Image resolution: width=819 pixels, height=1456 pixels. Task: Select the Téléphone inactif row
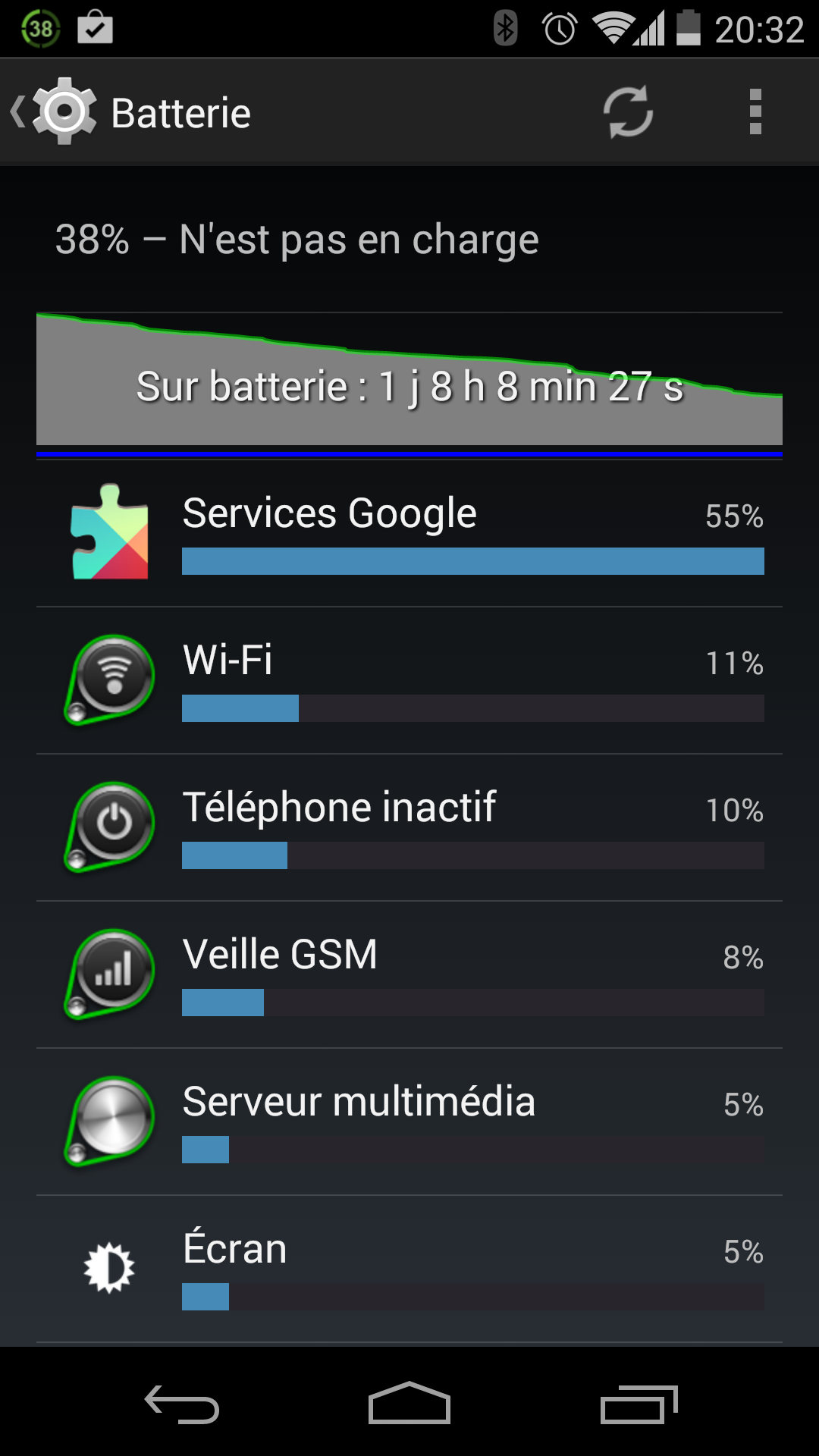click(x=409, y=827)
